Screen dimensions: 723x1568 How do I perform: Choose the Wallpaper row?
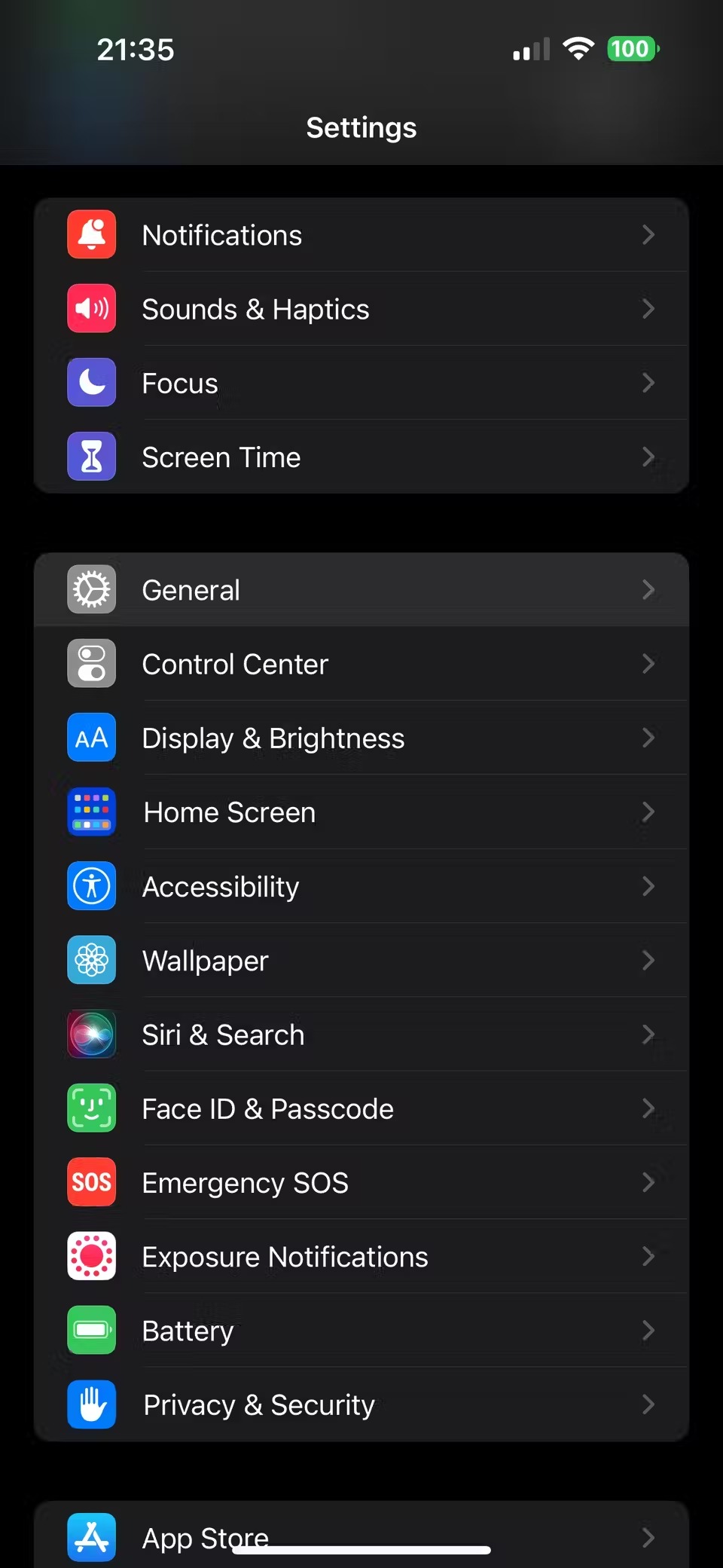(361, 960)
